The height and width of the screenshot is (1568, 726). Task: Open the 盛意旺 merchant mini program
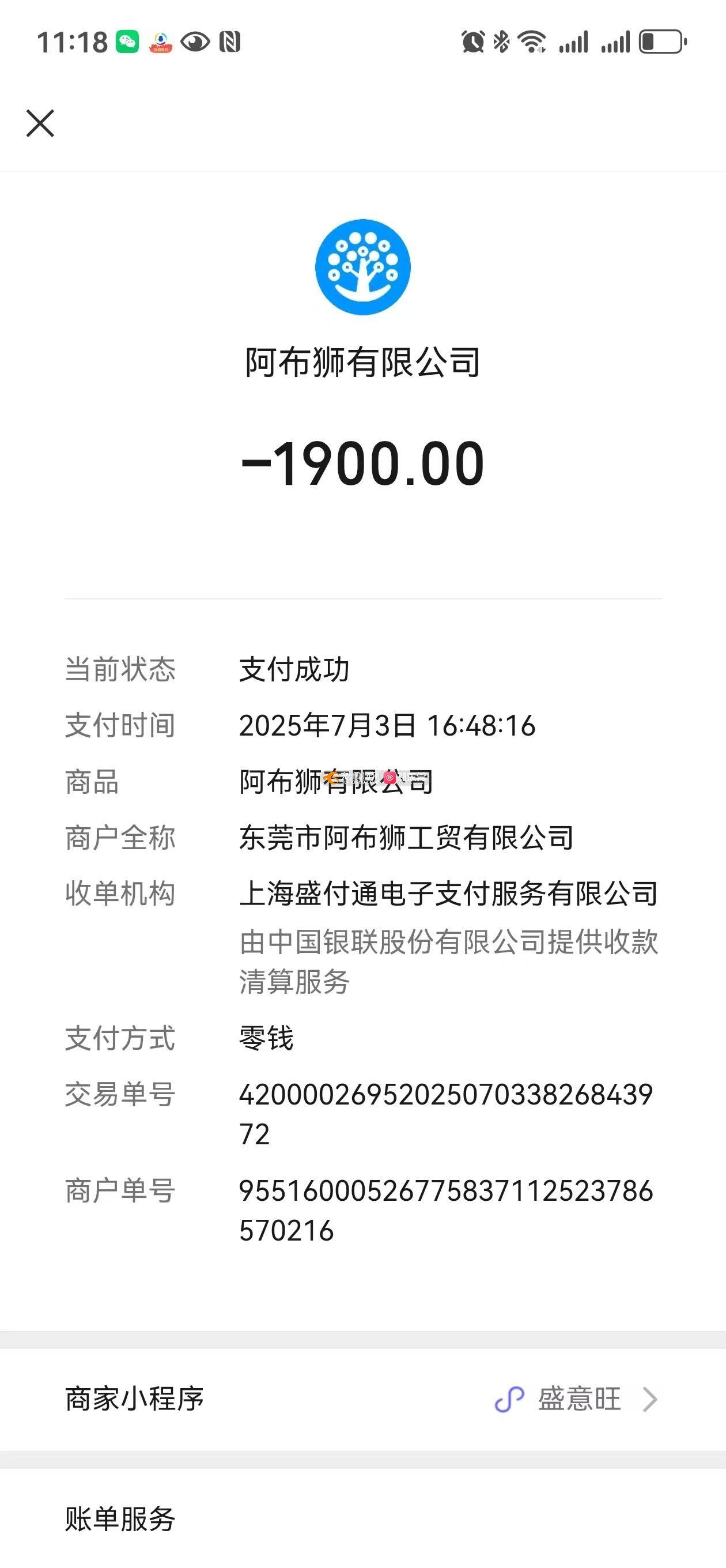click(x=577, y=1399)
